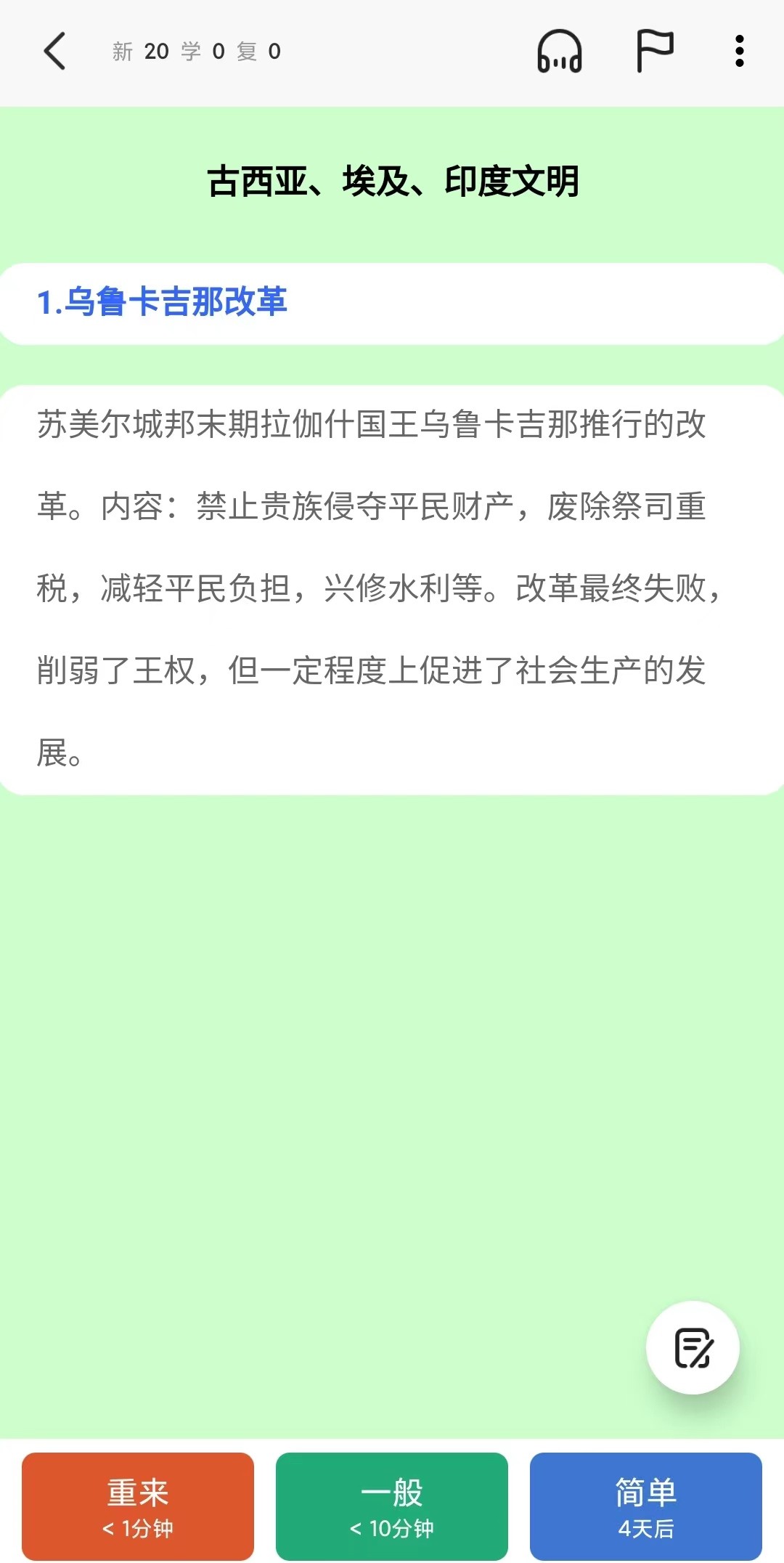Open the floating note edit button

pos(693,1347)
